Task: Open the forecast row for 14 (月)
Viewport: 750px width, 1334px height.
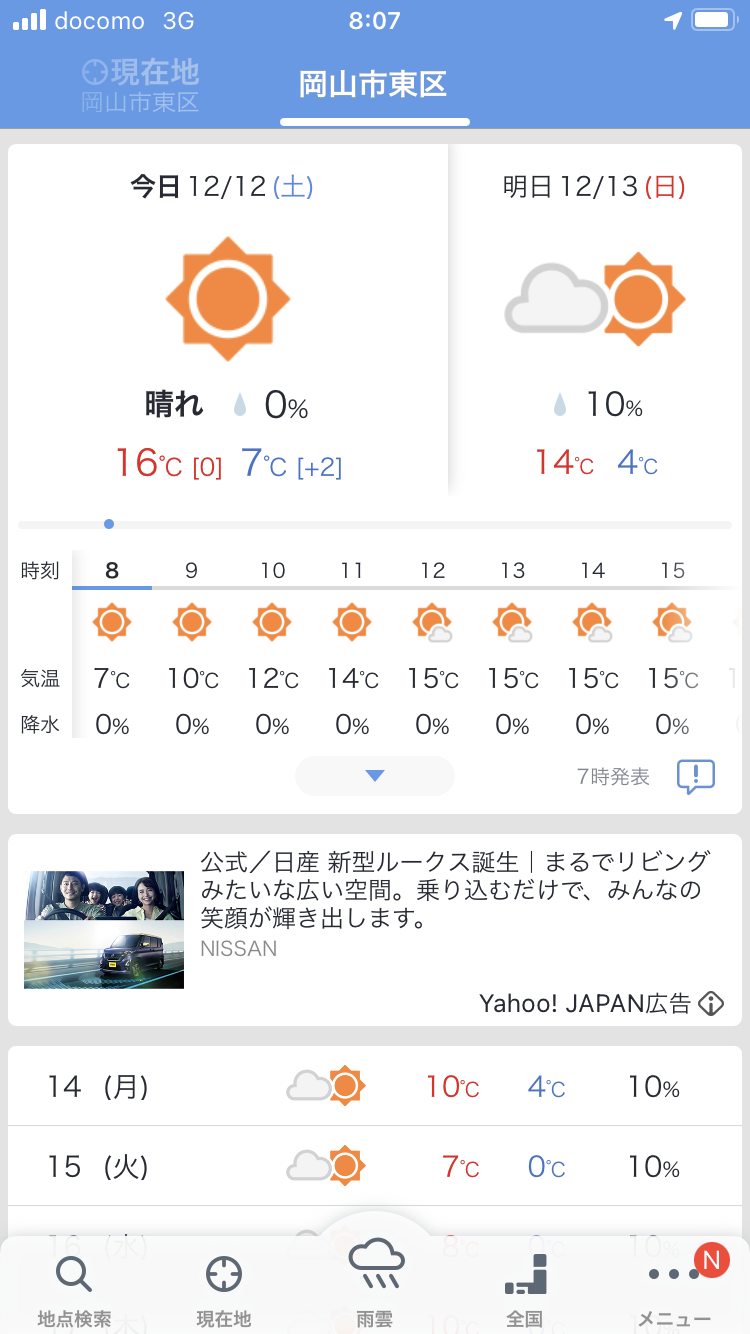Action: pos(375,1086)
